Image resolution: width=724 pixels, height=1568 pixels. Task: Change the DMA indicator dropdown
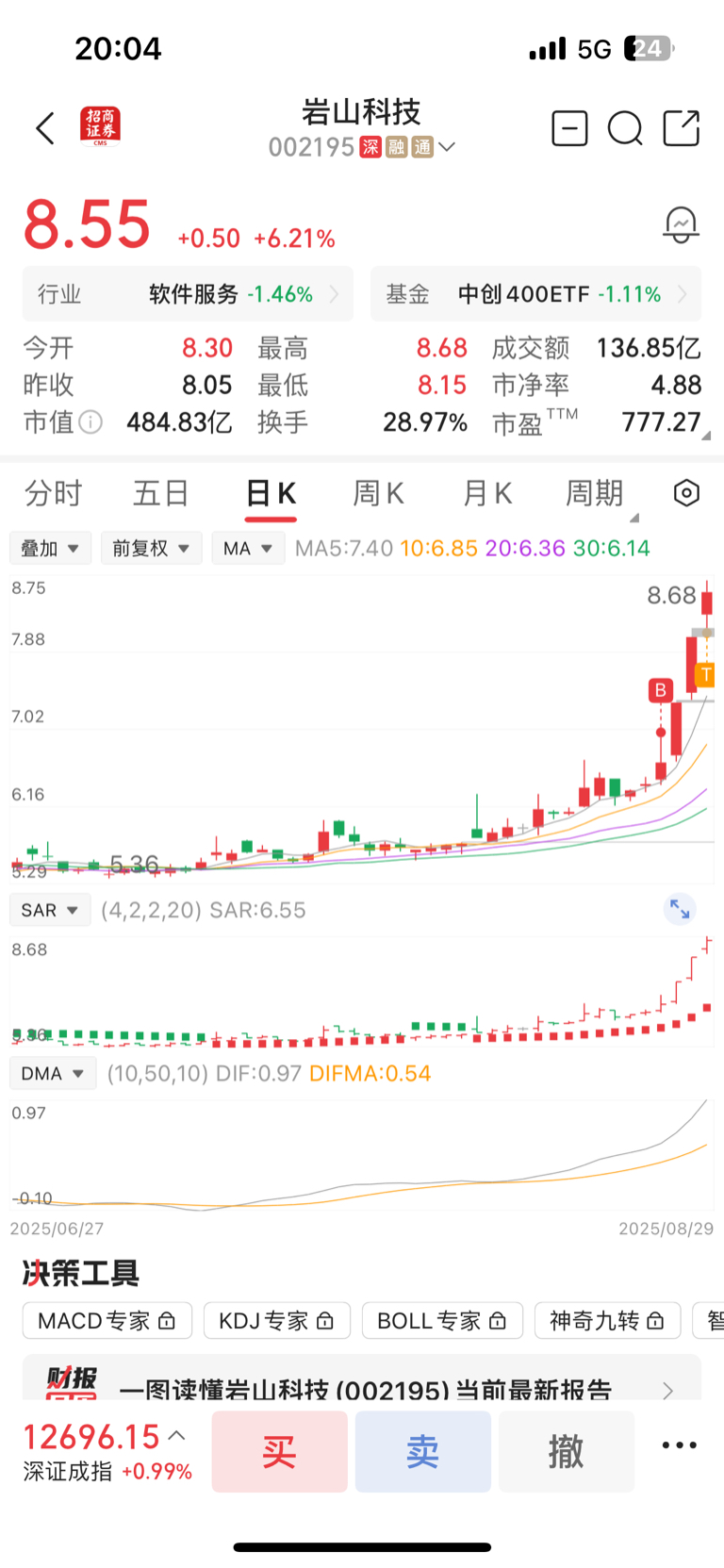(x=53, y=1073)
